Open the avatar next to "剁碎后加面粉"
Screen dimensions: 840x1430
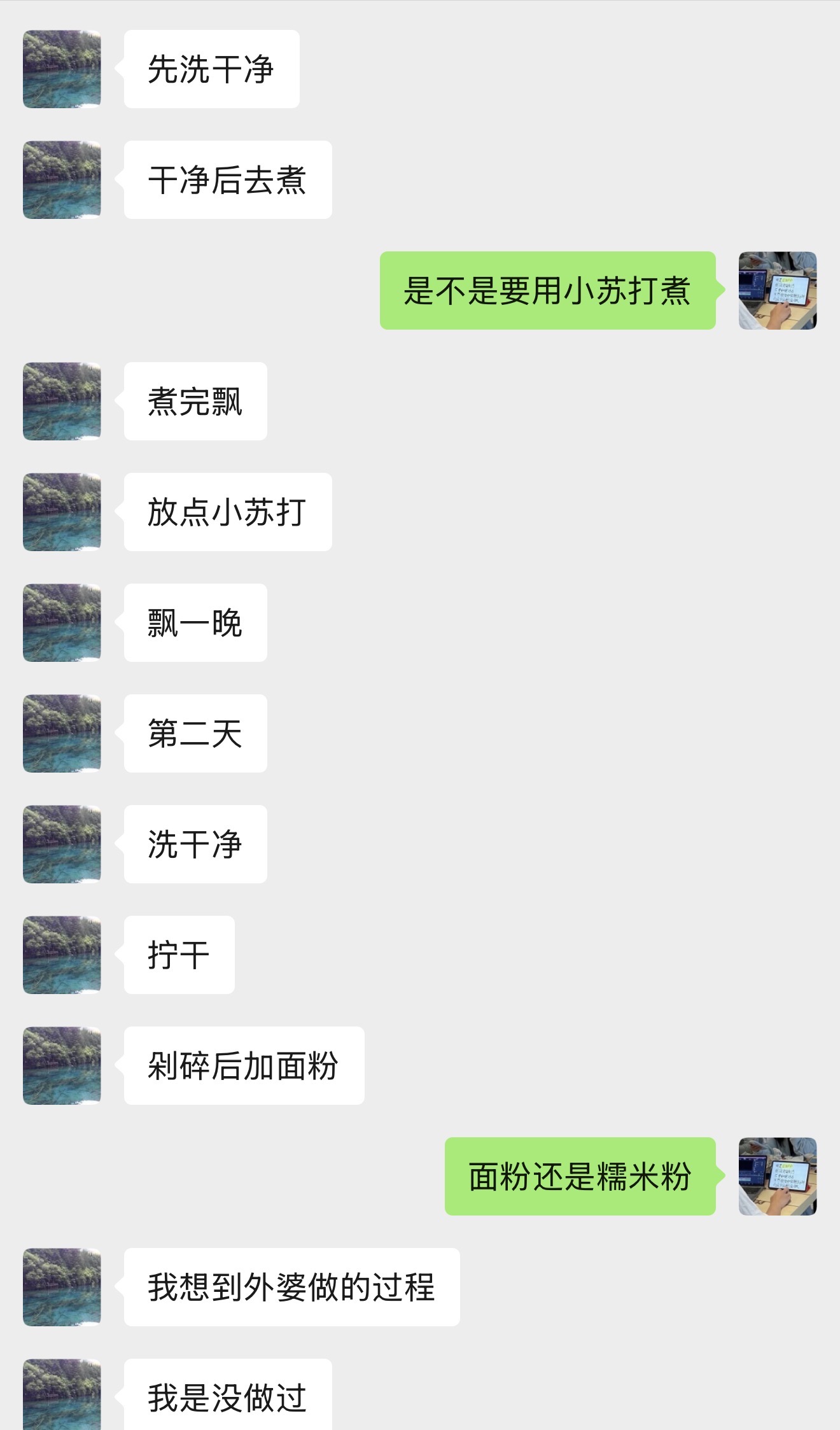pyautogui.click(x=62, y=1065)
